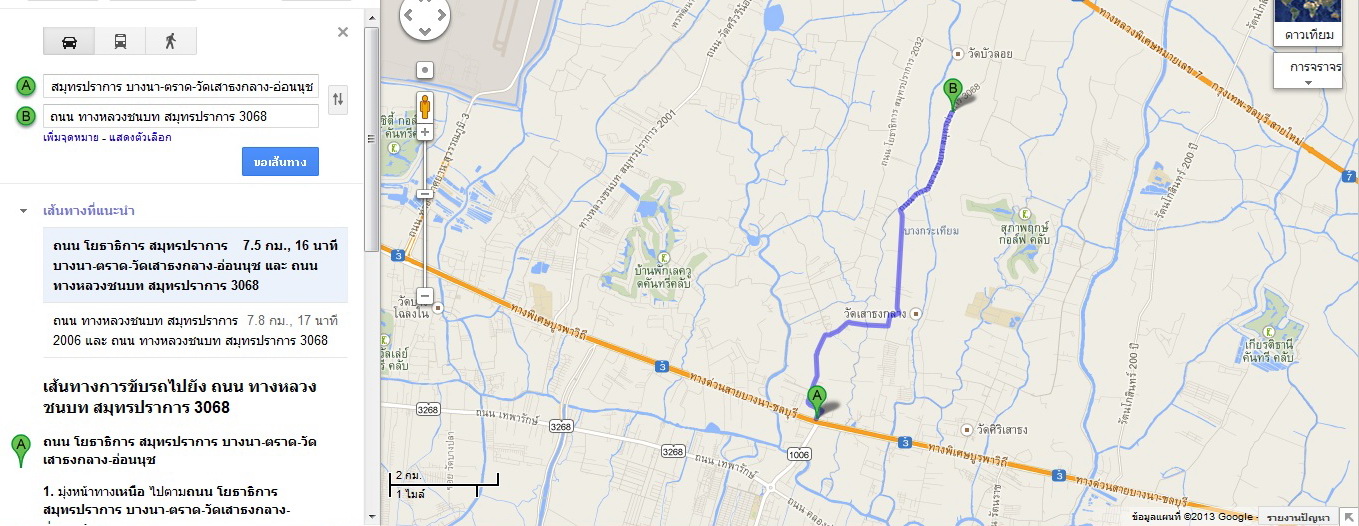Swap start and destination points
The width and height of the screenshot is (1359, 526).
tap(338, 99)
